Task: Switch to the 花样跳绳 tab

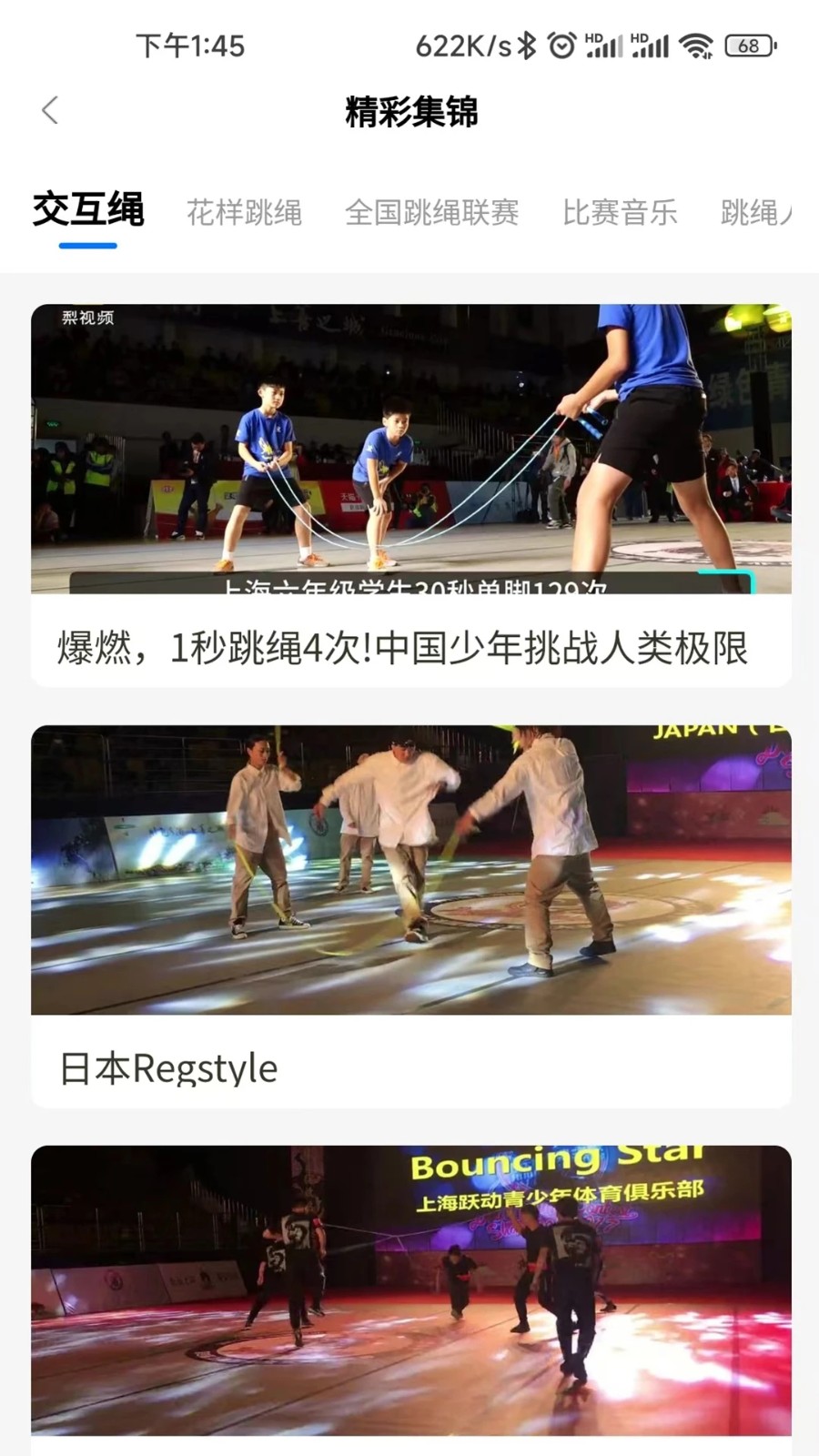Action: (x=244, y=213)
